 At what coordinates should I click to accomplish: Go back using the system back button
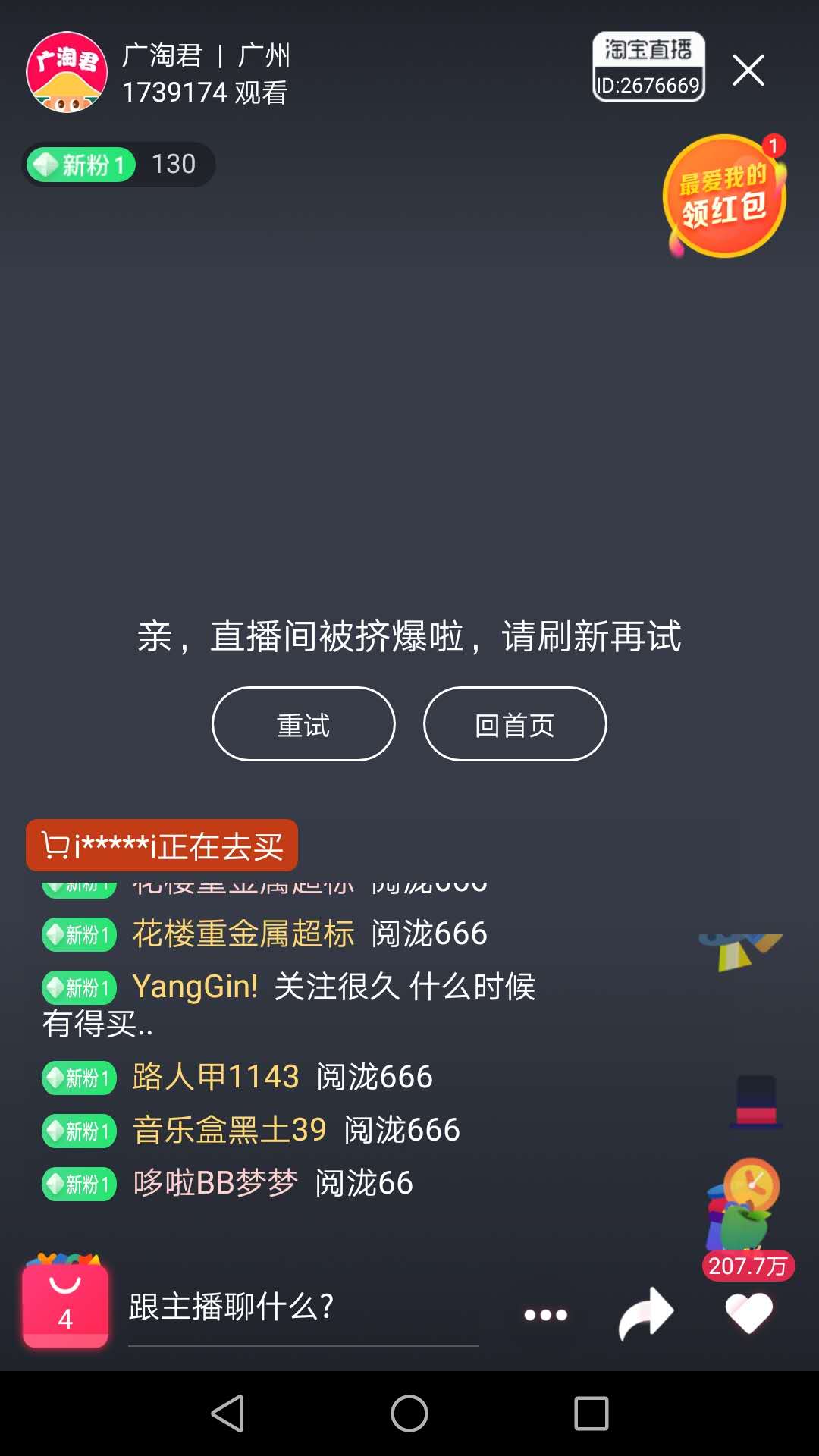[x=227, y=1414]
